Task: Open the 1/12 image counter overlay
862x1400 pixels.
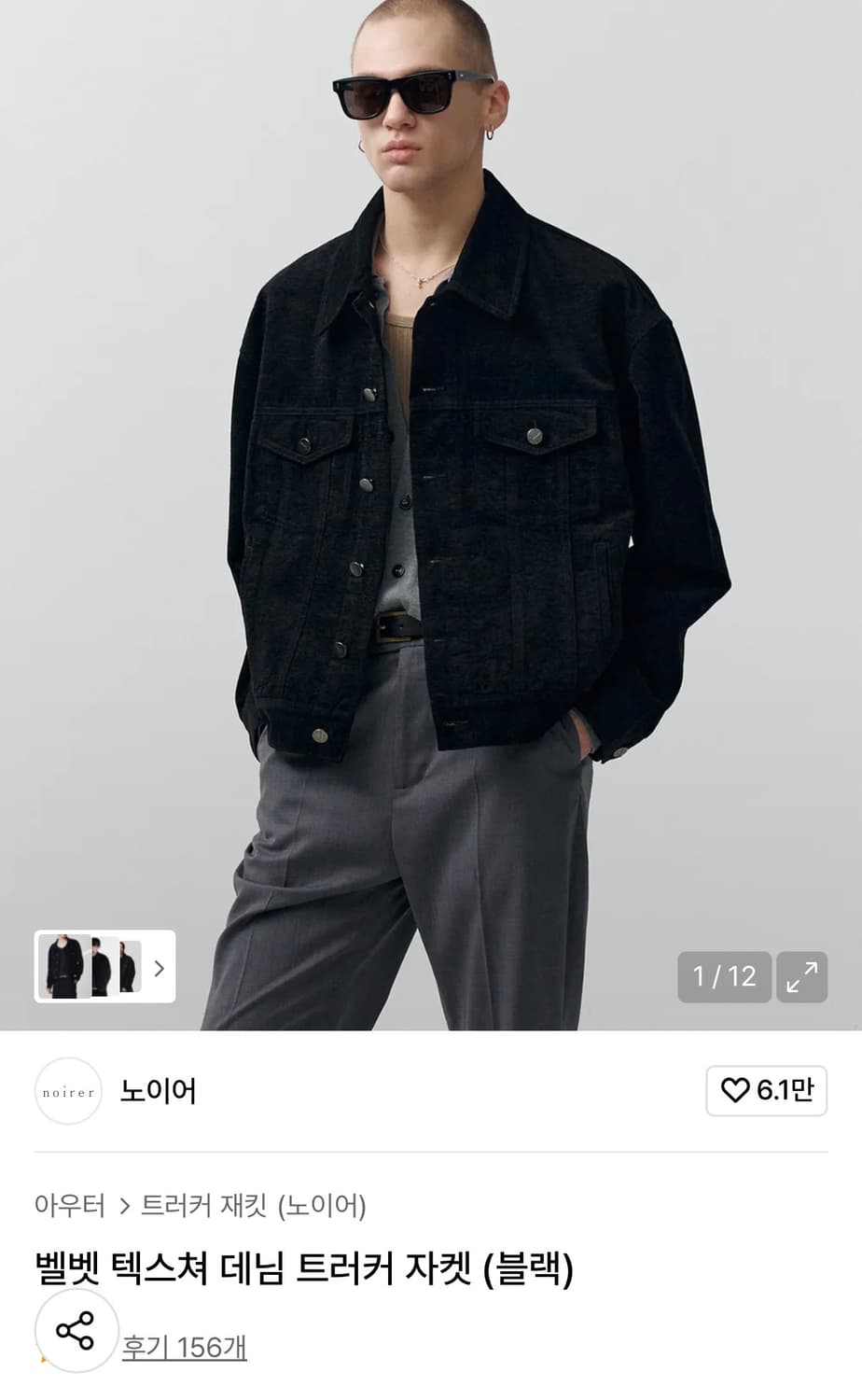Action: click(724, 977)
